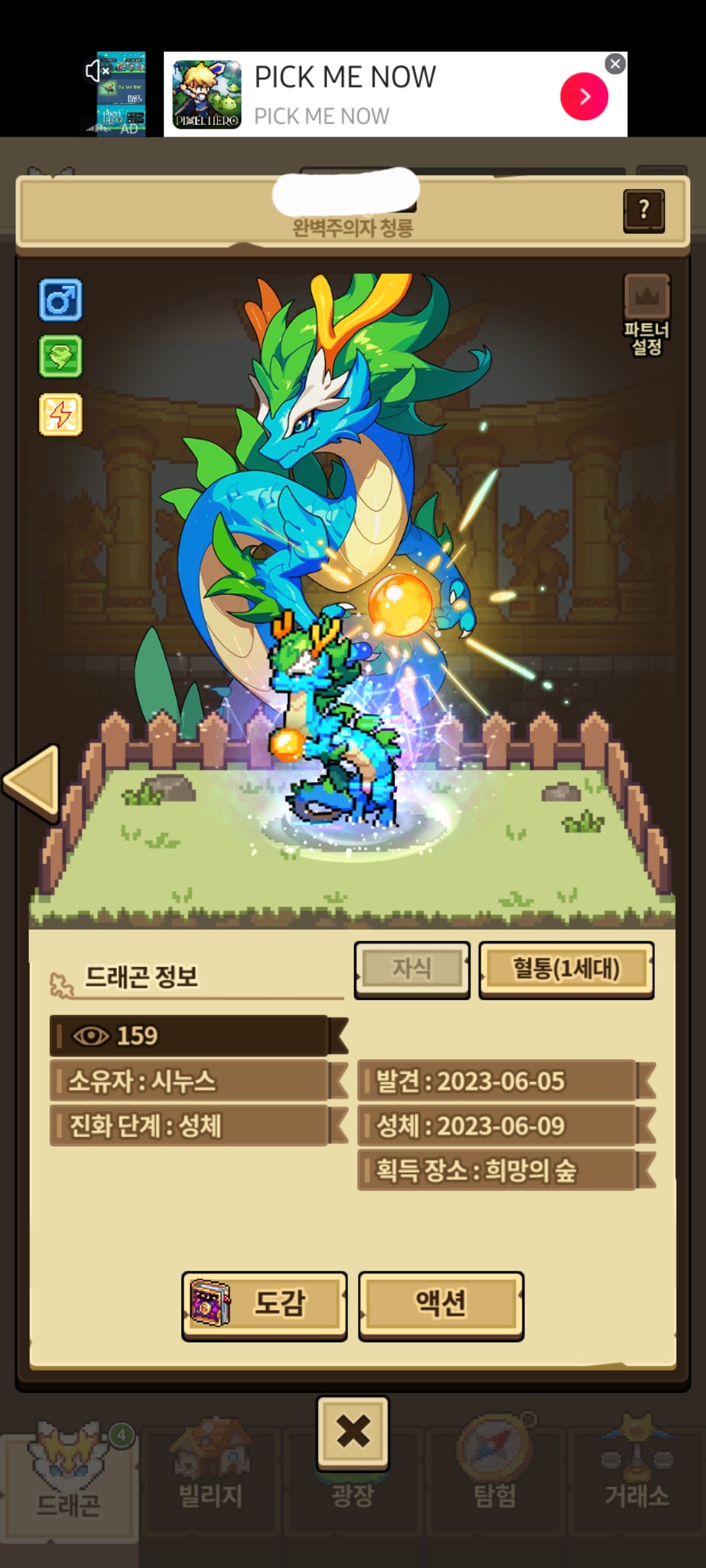Go to previous dragon with left arrow

click(33, 783)
